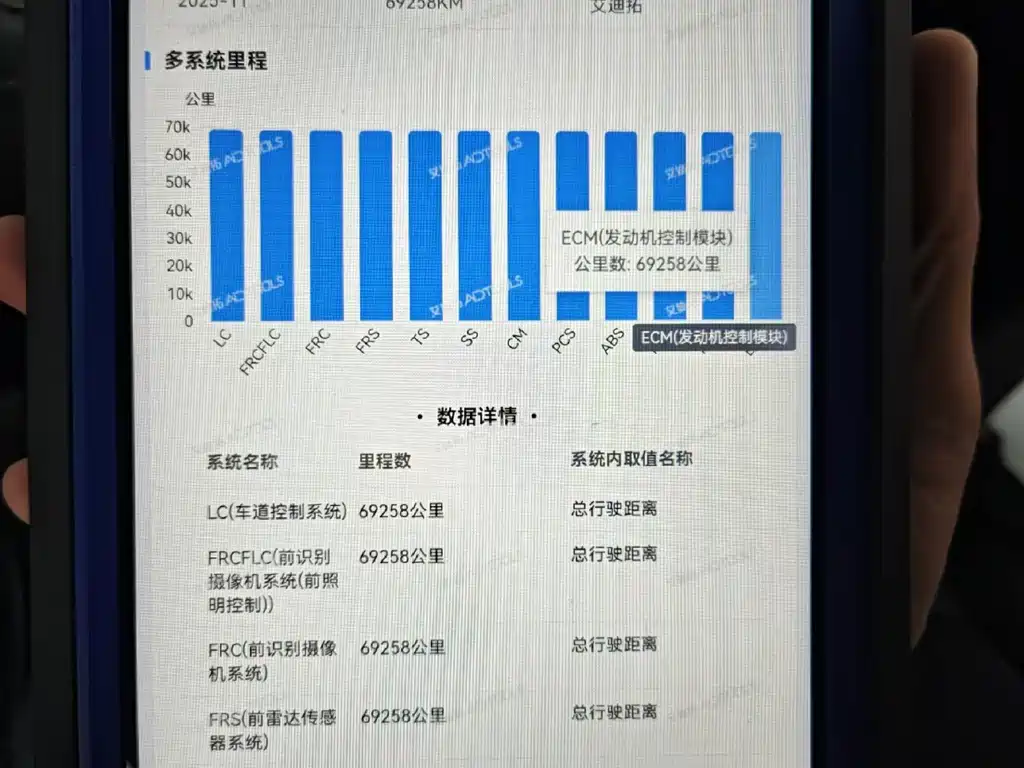1024x768 pixels.
Task: Tap the CM bar in mileage chart
Action: (523, 225)
